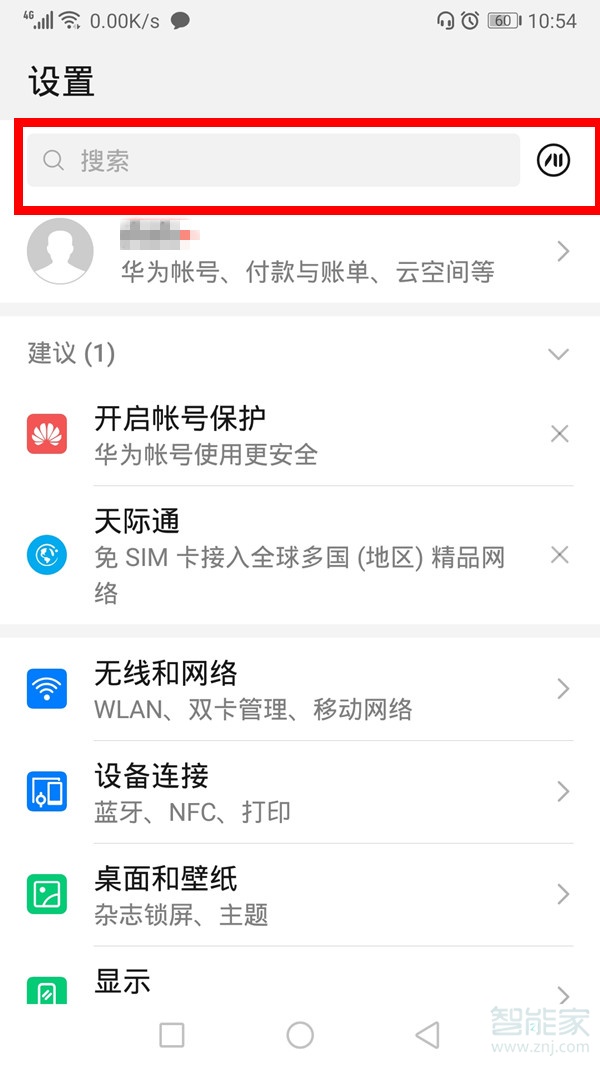Show recent apps
Screen dimensions: 600x1066
(172, 1035)
